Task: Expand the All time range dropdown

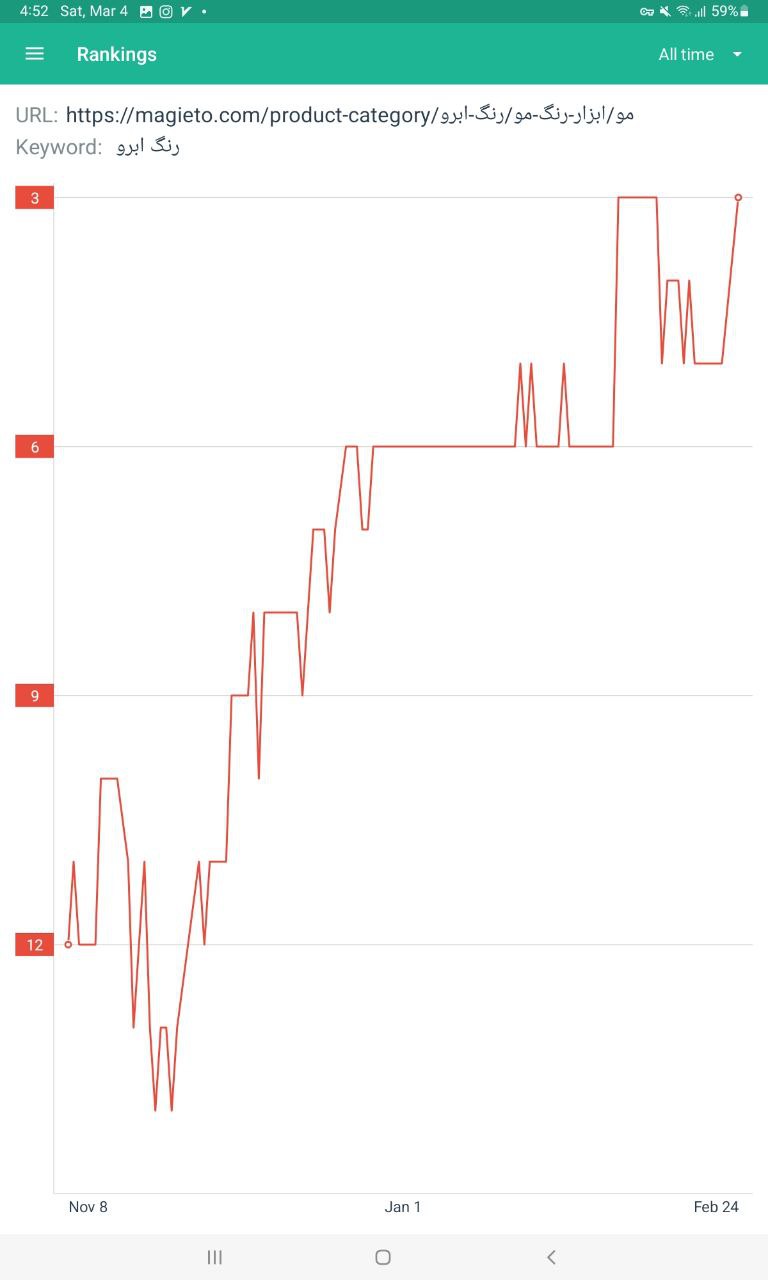Action: [700, 54]
